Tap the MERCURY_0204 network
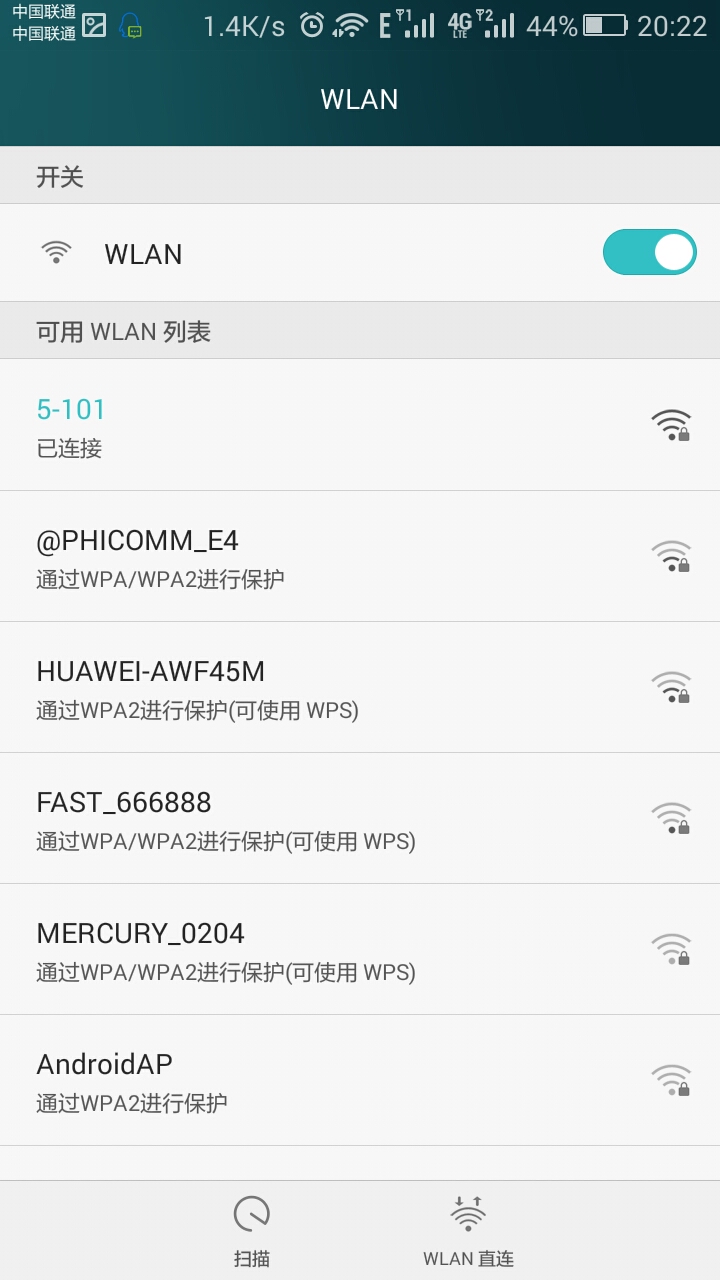This screenshot has height=1280, width=720. [x=360, y=949]
